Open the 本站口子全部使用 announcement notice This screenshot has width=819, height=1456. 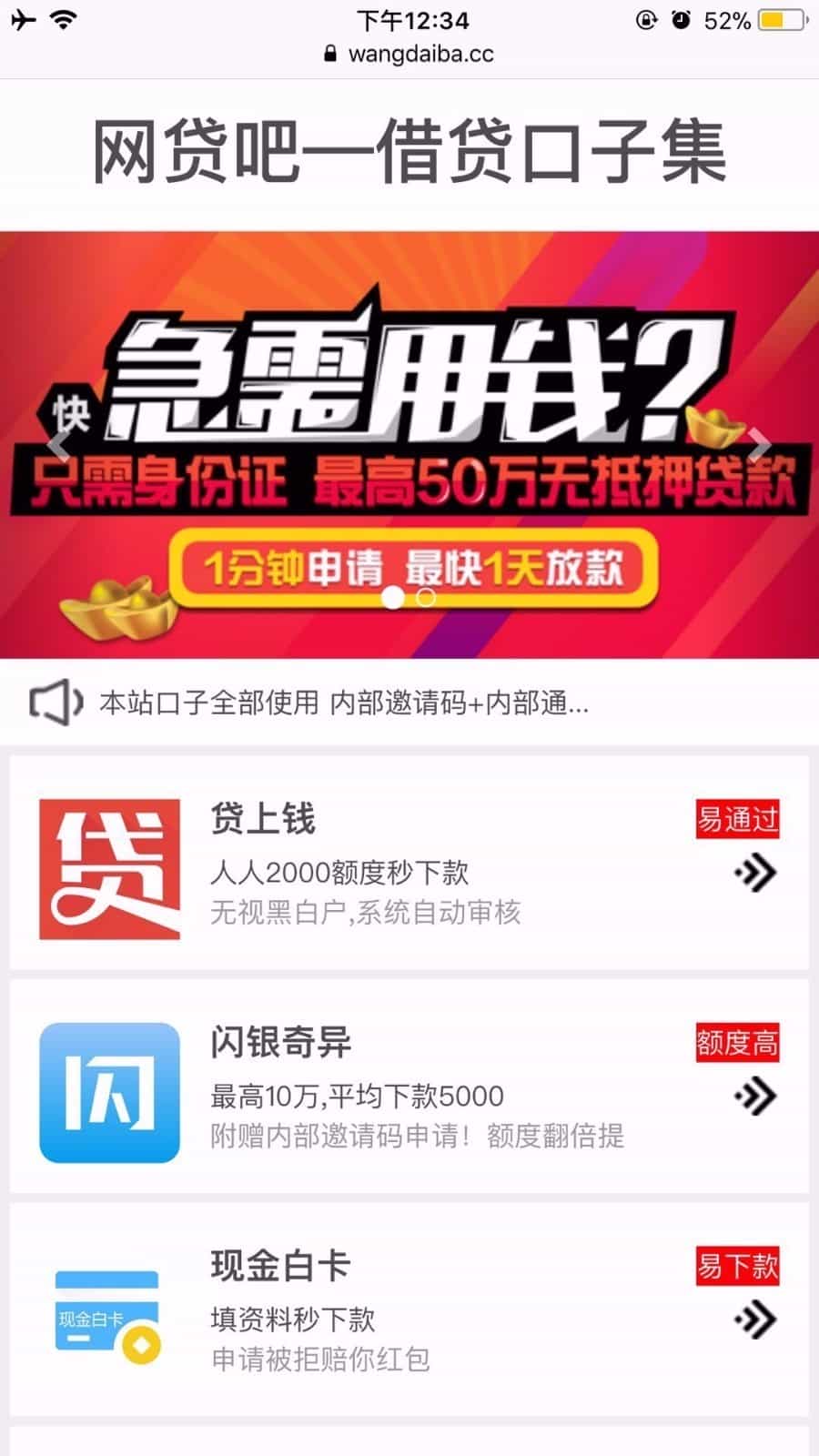click(344, 703)
